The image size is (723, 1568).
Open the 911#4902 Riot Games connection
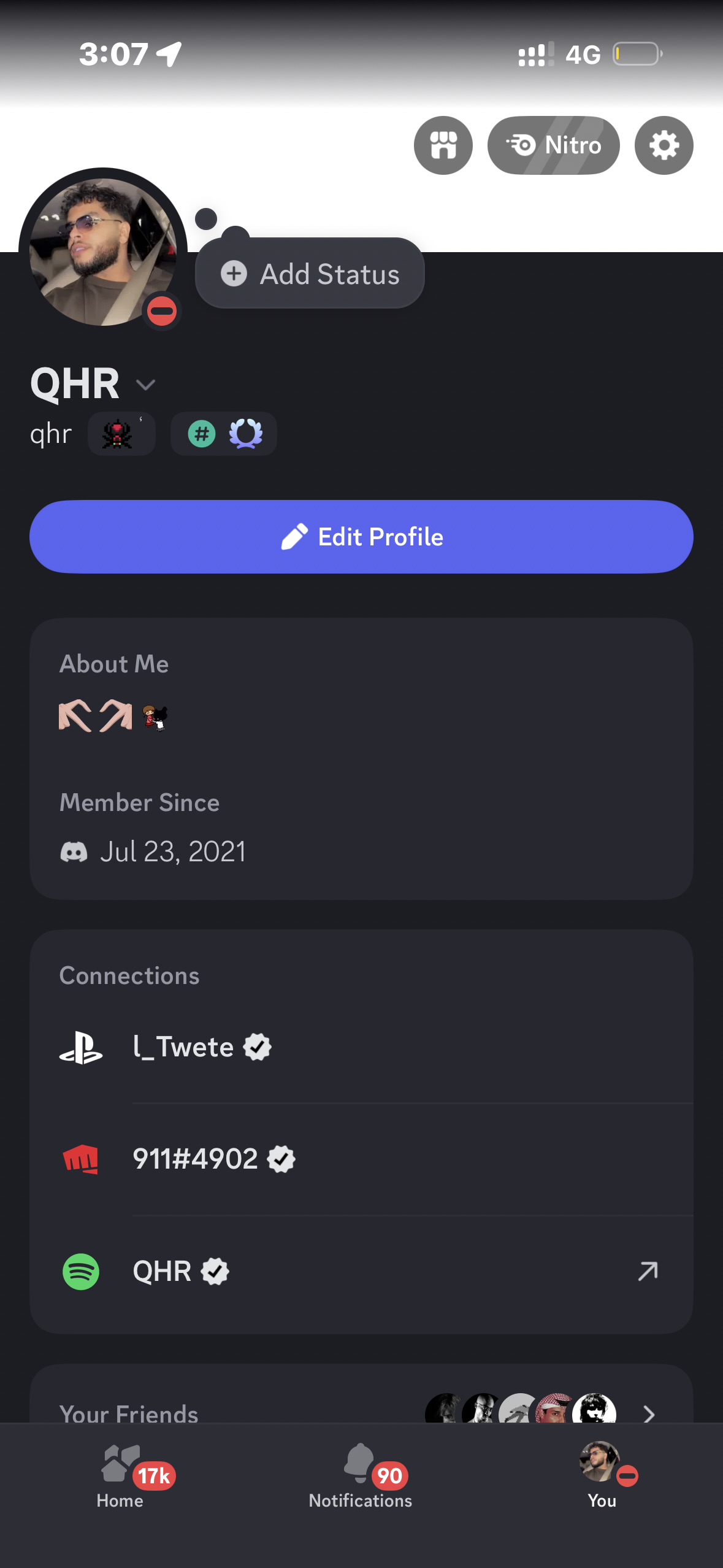tap(196, 1159)
